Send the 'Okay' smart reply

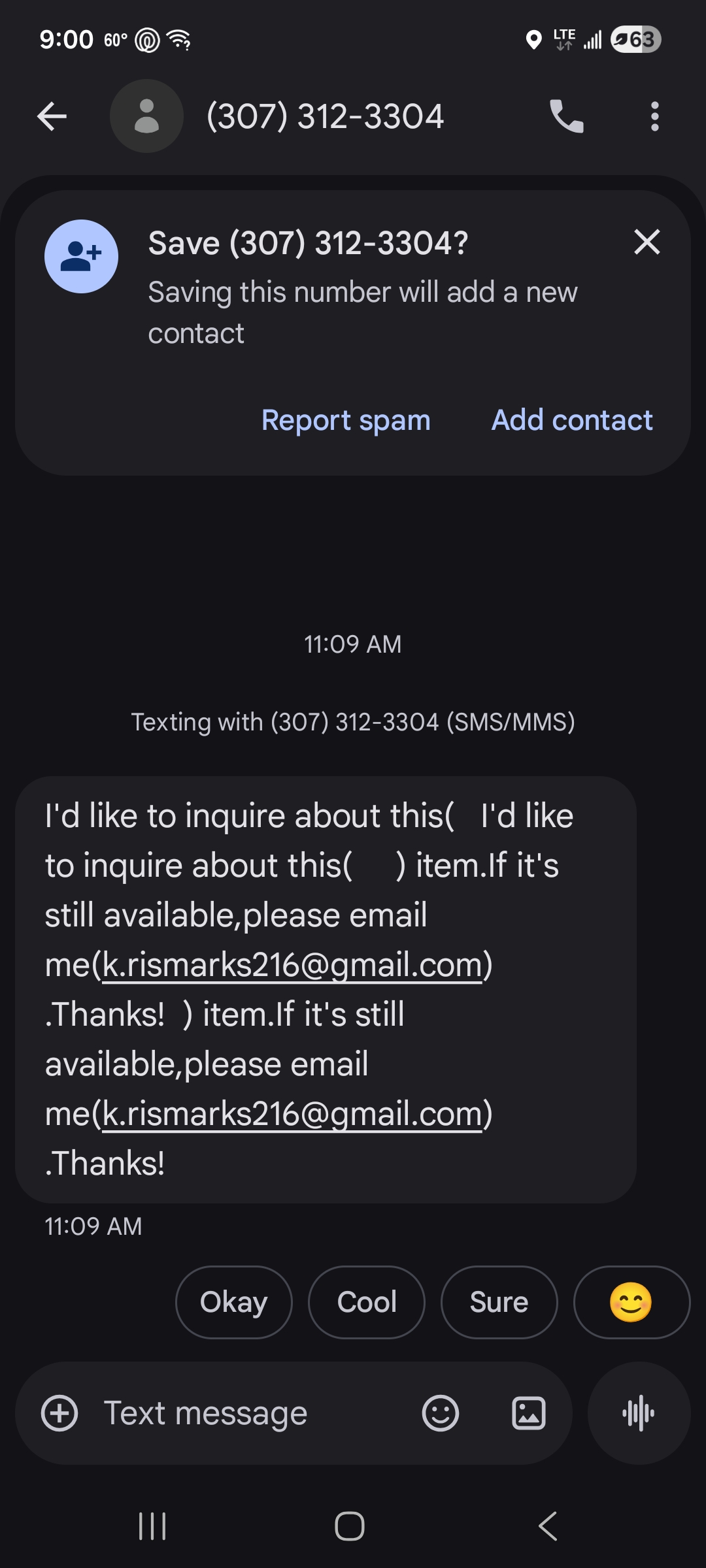[x=233, y=1302]
